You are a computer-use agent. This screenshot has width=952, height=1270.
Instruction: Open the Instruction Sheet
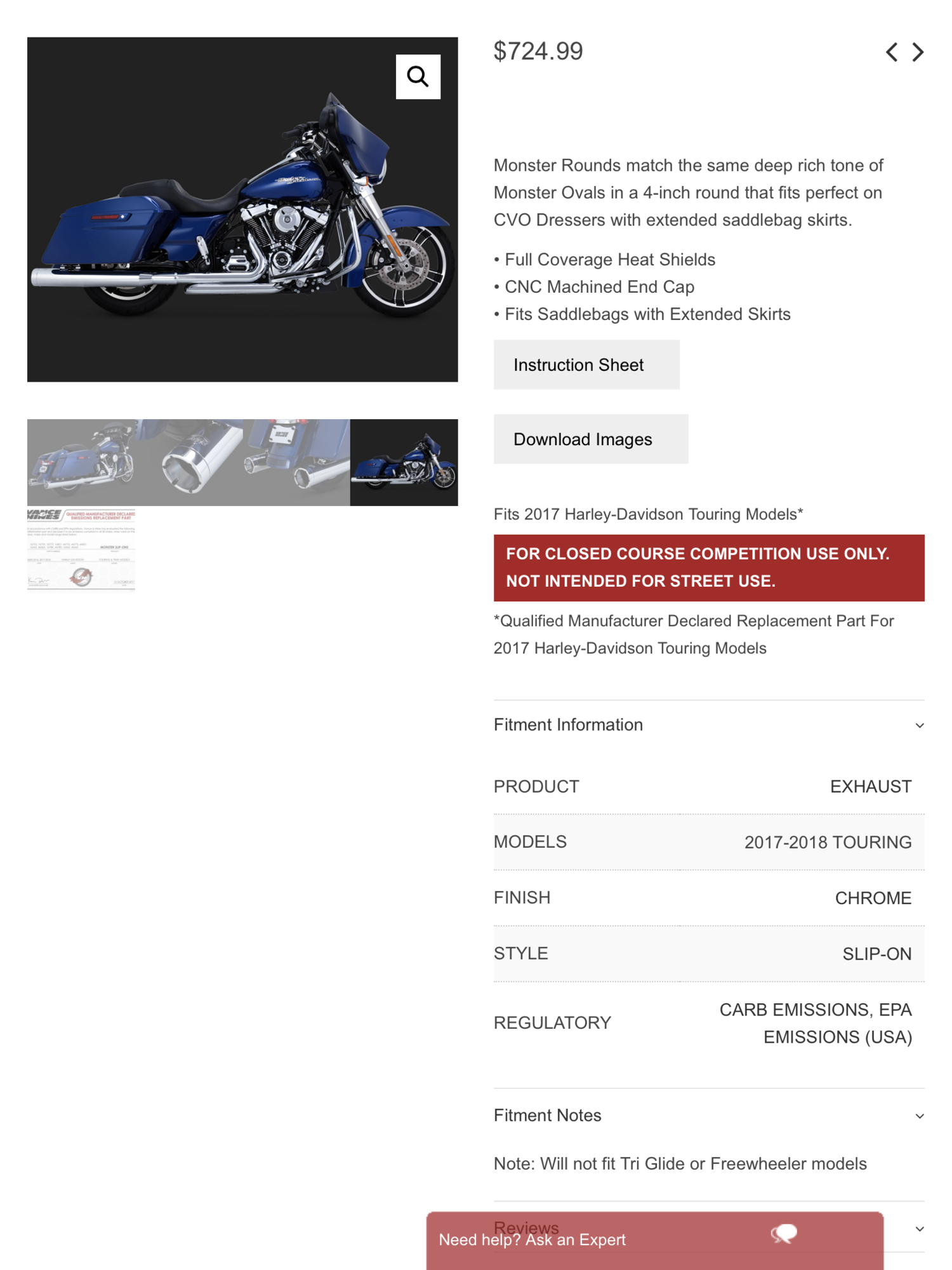pyautogui.click(x=586, y=365)
